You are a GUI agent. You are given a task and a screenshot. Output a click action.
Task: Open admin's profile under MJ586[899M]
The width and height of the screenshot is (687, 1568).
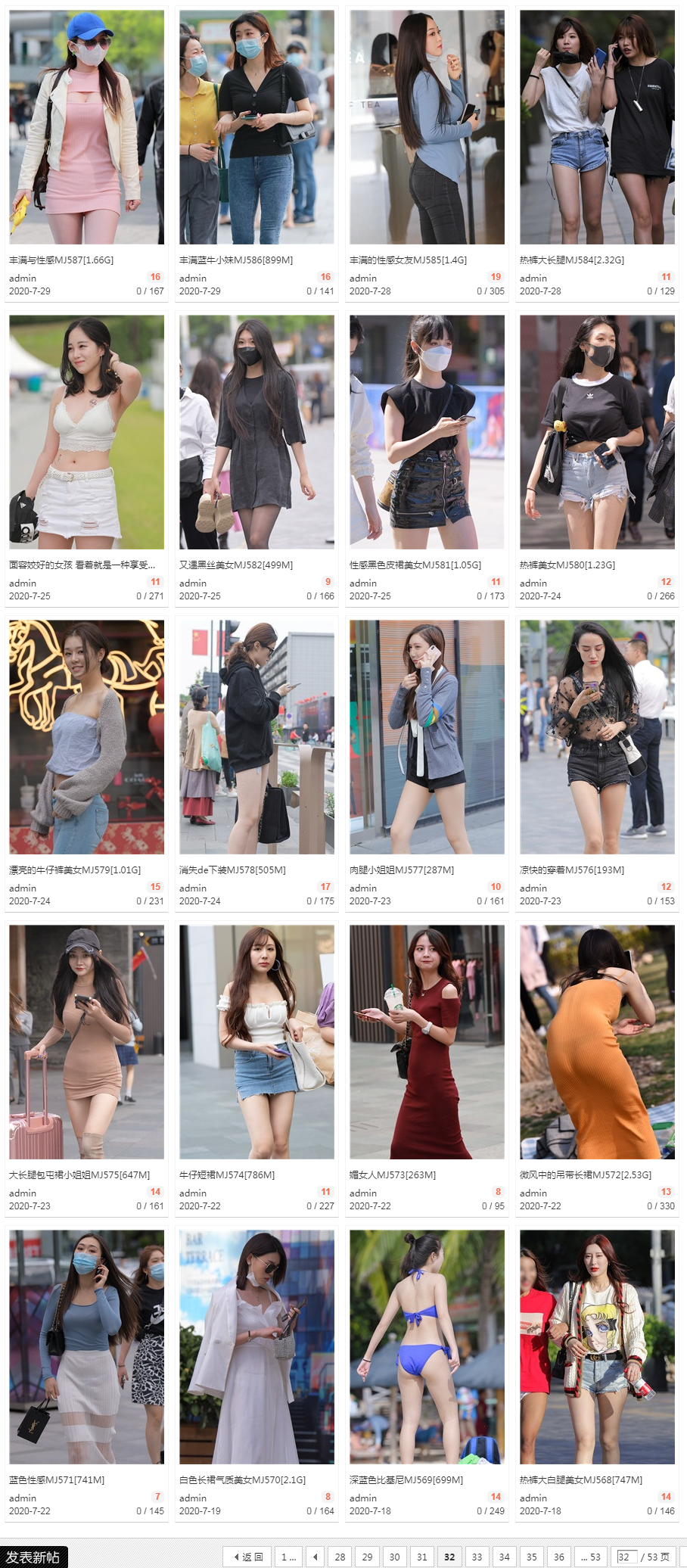point(193,278)
